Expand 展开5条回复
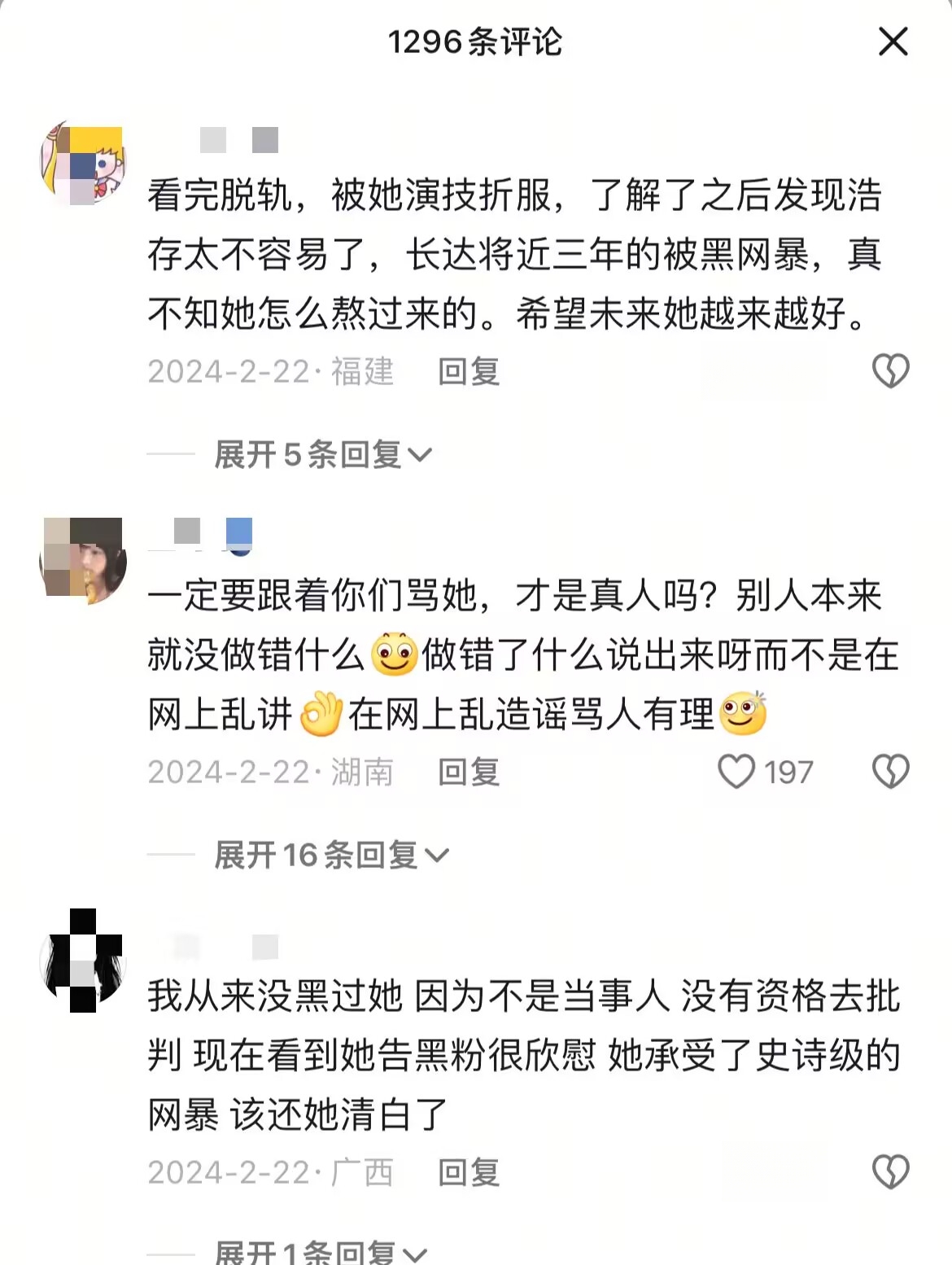 (322, 454)
